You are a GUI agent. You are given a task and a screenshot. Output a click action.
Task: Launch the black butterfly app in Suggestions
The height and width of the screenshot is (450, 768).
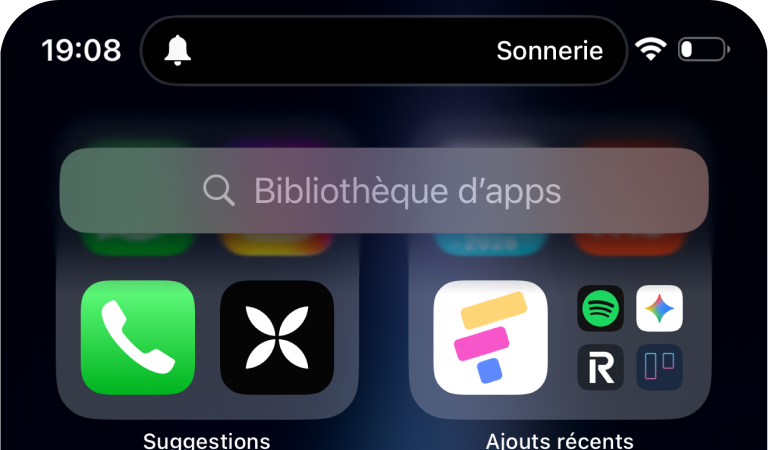pyautogui.click(x=277, y=338)
